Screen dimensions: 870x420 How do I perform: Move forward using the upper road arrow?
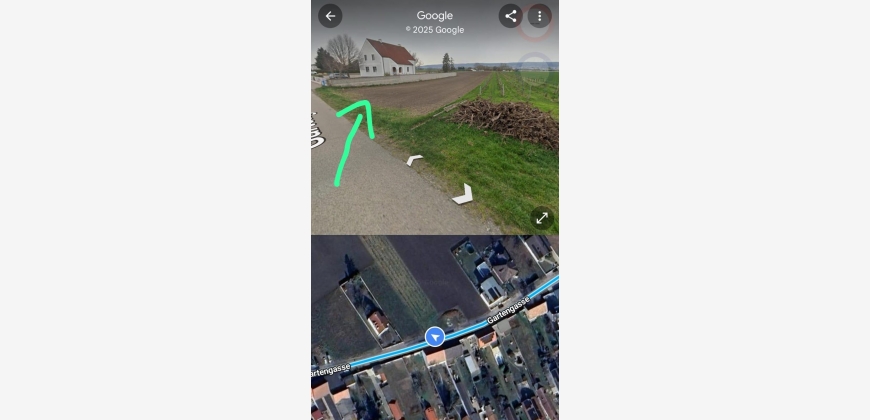(x=414, y=159)
